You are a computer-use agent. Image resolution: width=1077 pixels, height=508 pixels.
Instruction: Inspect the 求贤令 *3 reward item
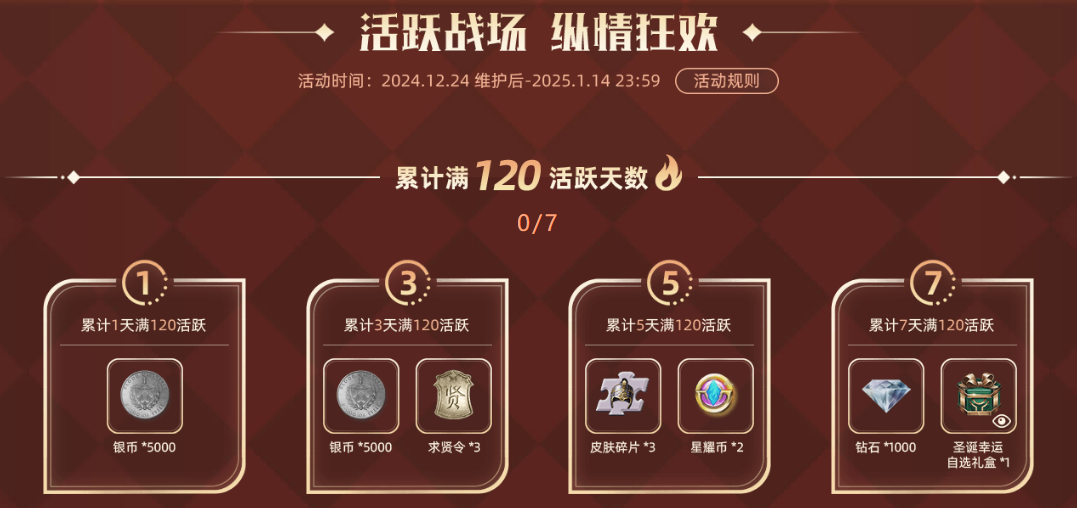(x=453, y=396)
